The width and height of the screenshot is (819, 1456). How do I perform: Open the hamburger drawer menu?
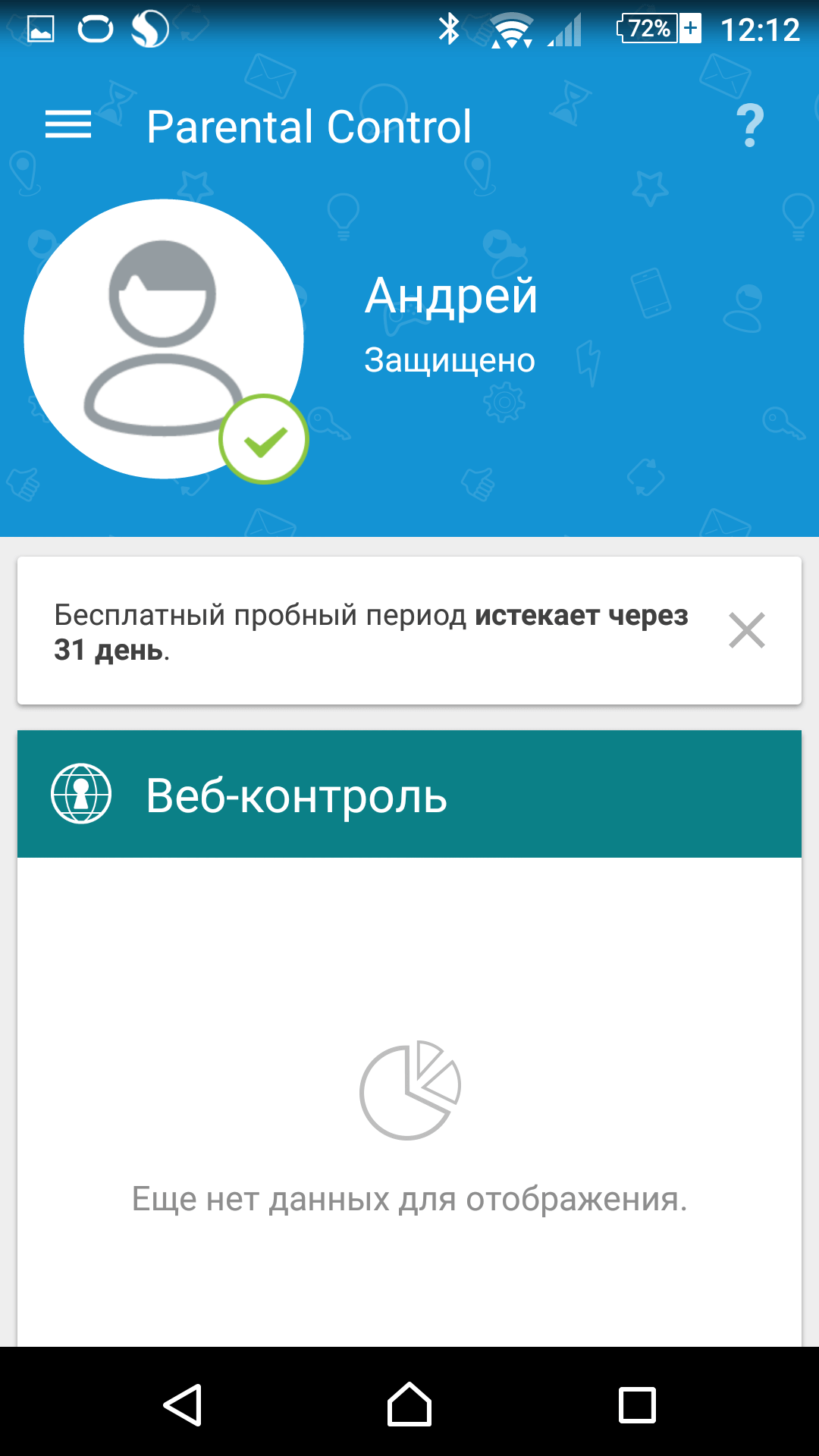click(68, 125)
